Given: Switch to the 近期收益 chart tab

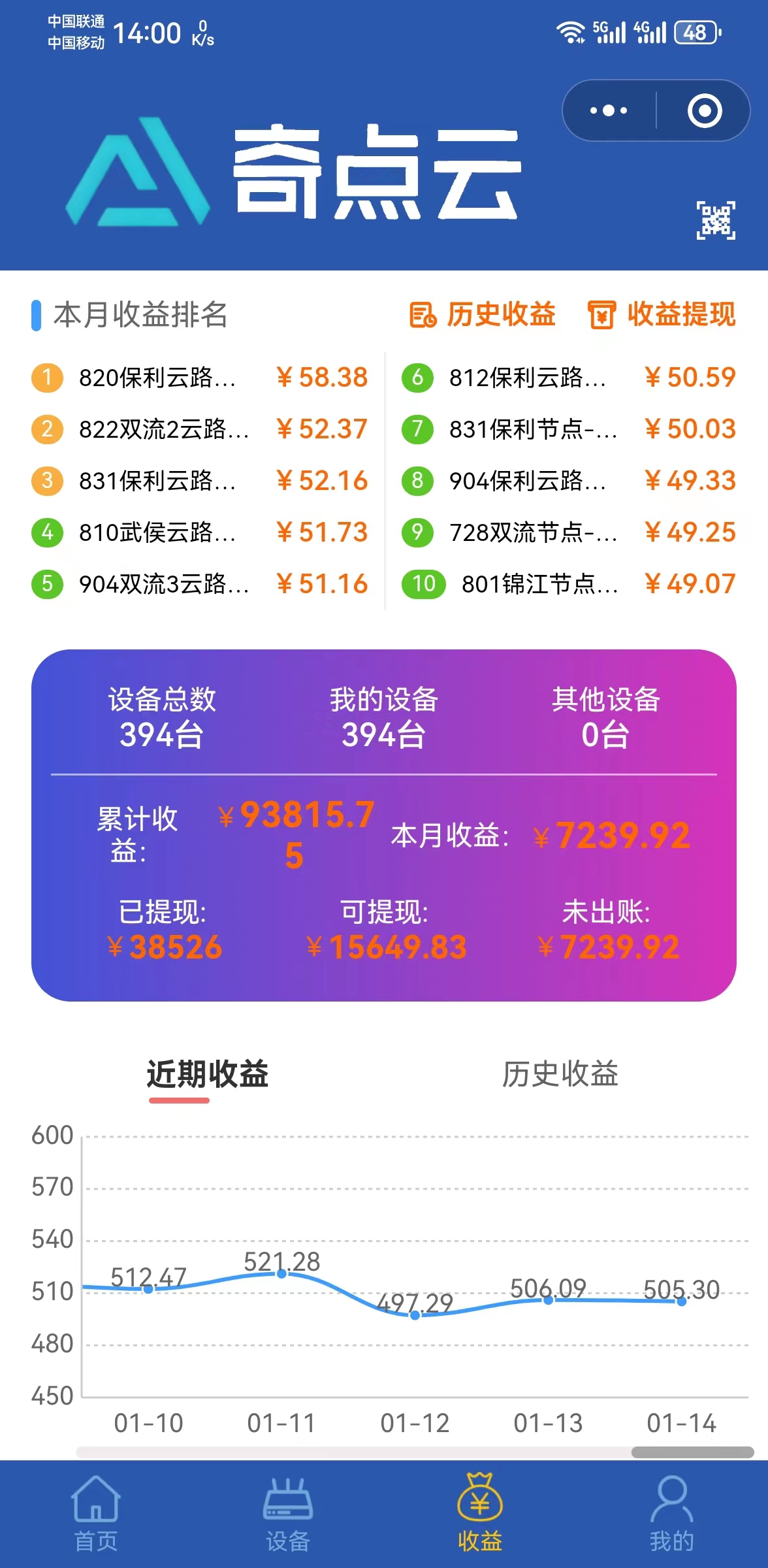Looking at the screenshot, I should [207, 1075].
